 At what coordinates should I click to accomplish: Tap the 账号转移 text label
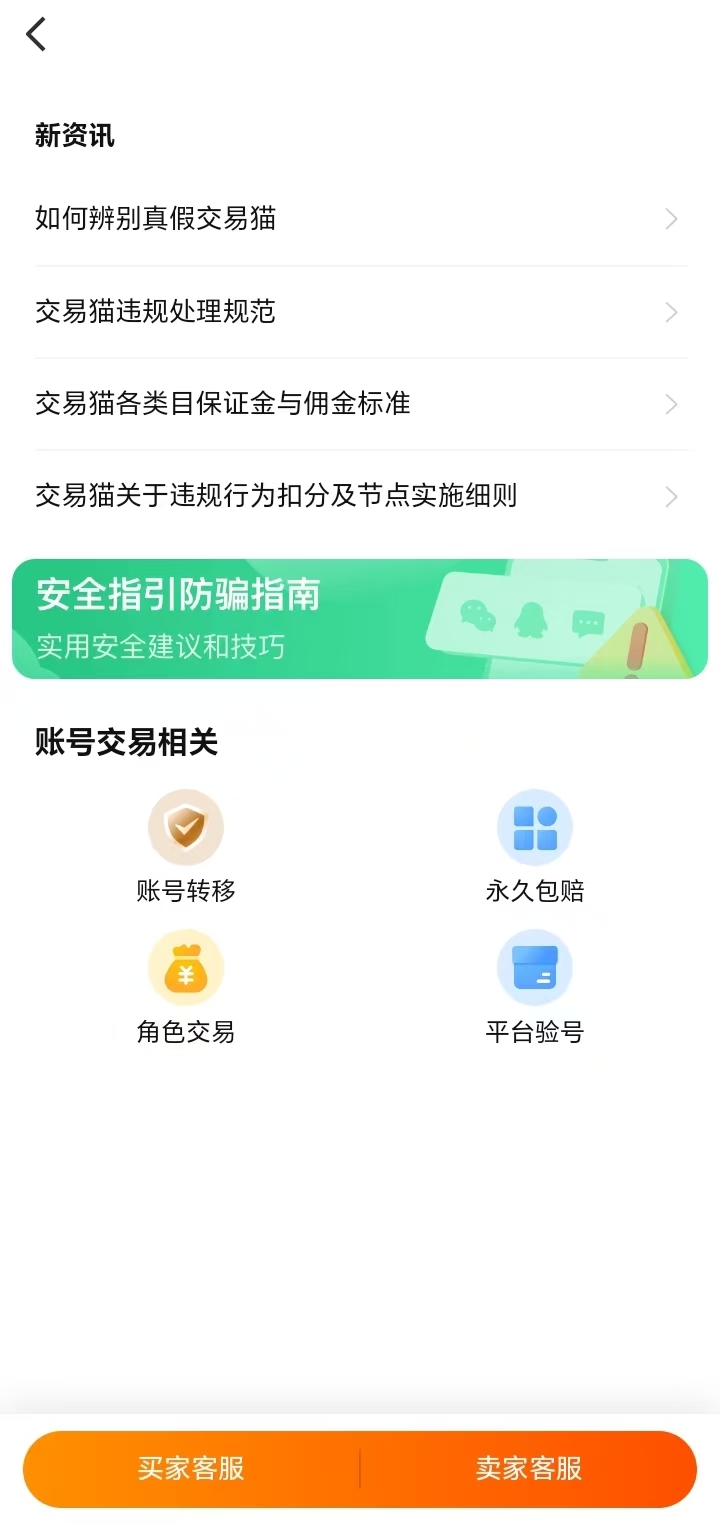tap(186, 891)
